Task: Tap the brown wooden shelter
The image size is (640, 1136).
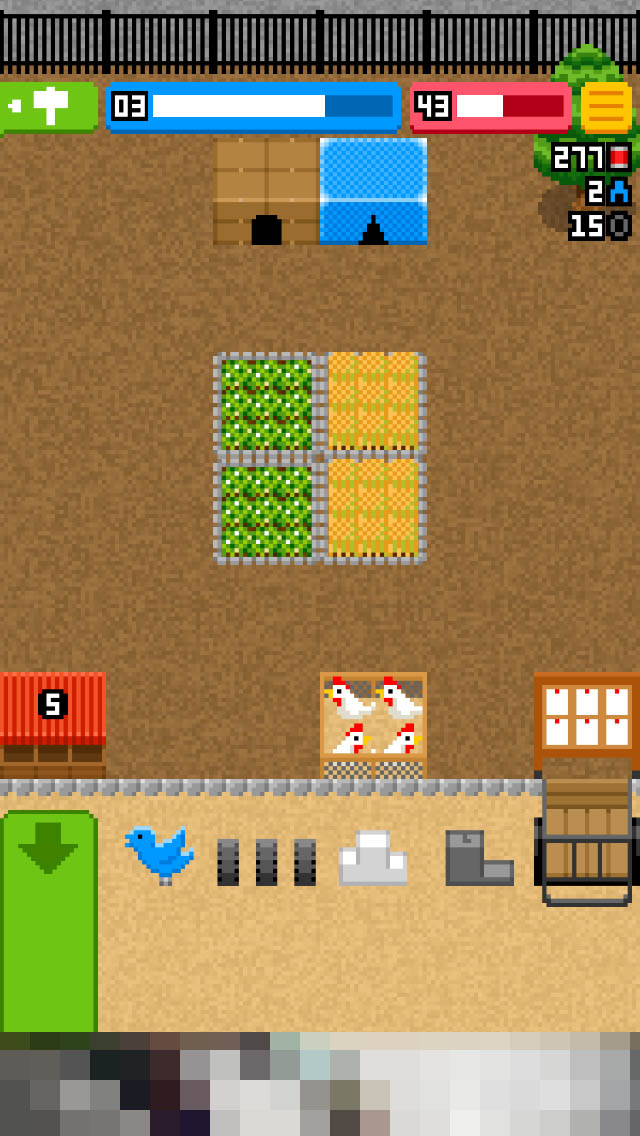Action: 266,191
